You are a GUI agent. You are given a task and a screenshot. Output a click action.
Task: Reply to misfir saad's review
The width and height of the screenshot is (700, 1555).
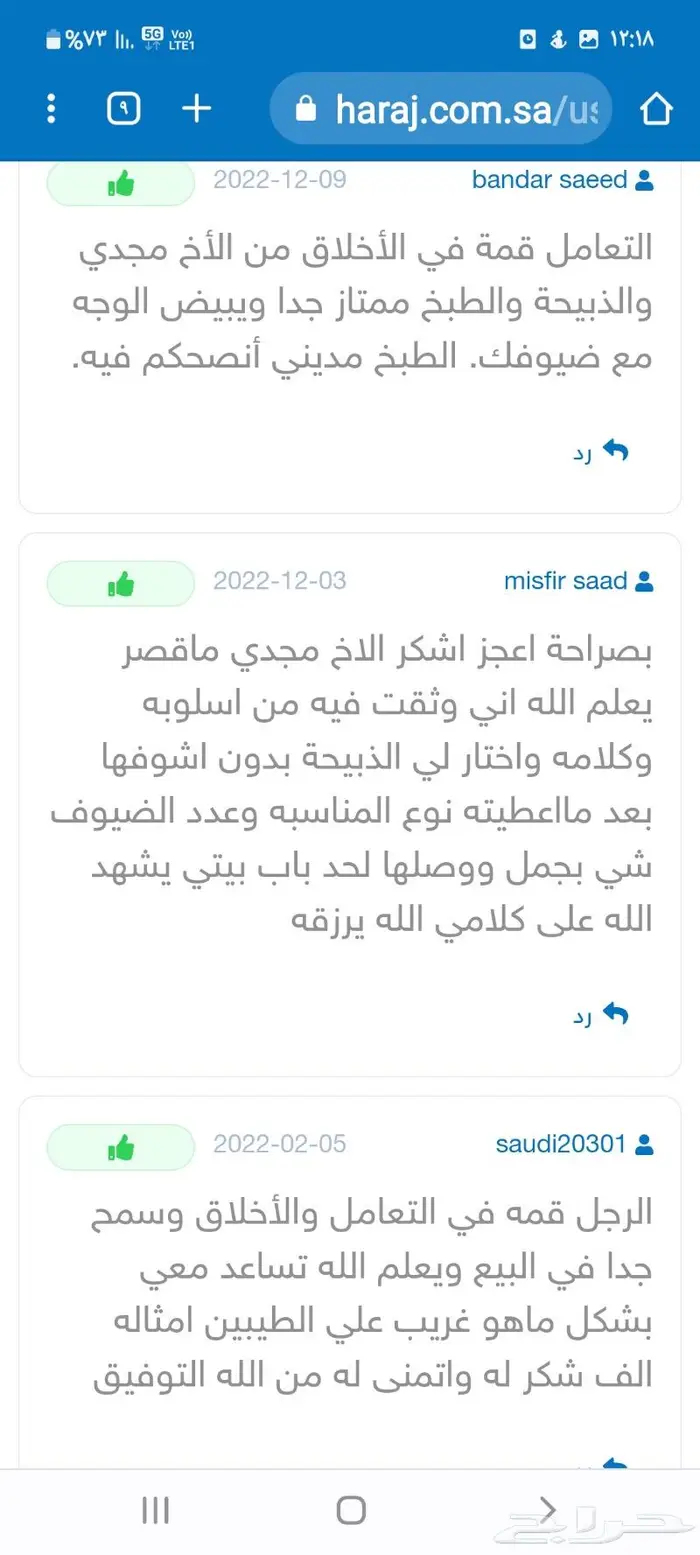[x=600, y=1016]
